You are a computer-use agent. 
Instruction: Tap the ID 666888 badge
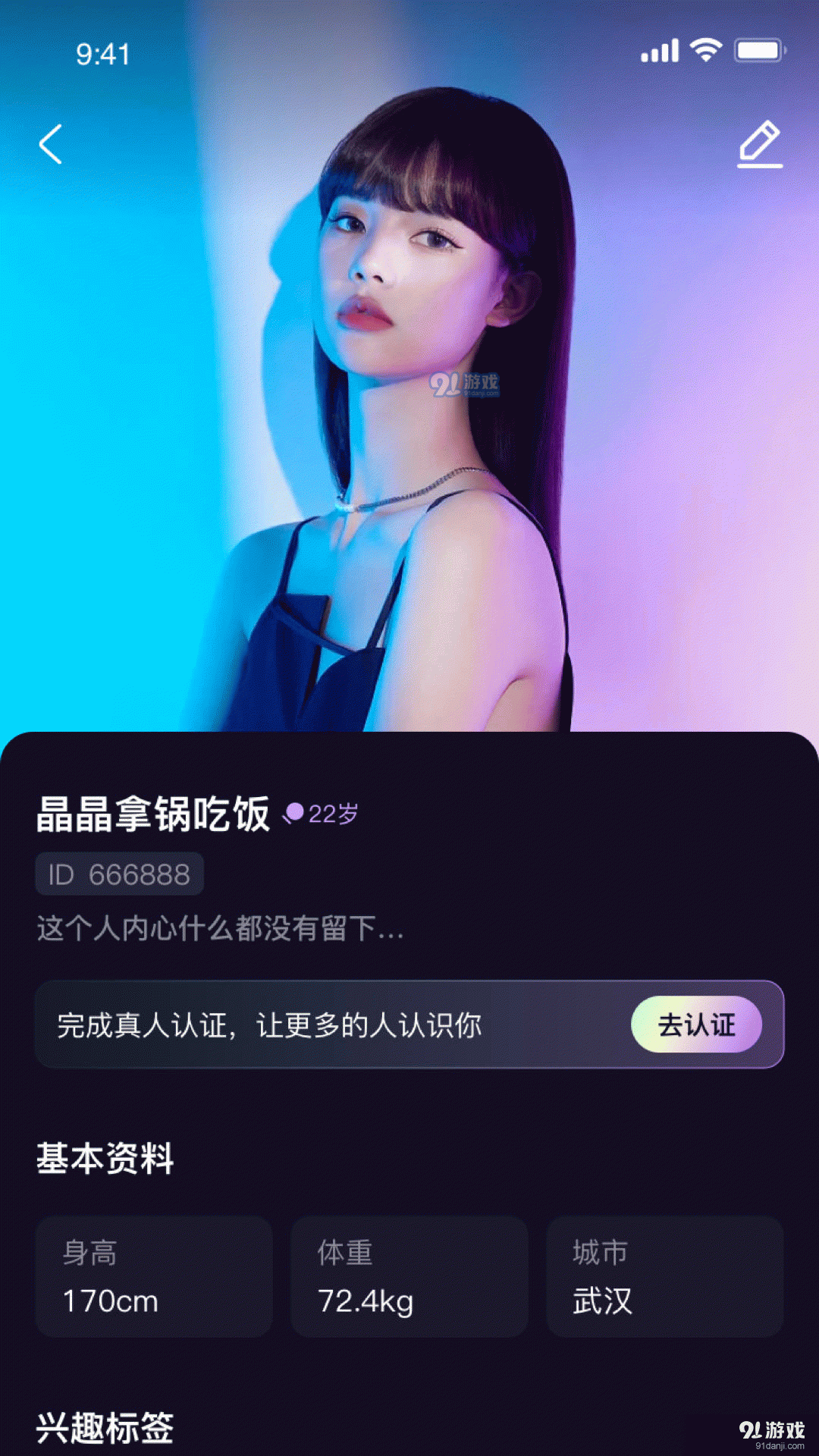pyautogui.click(x=118, y=874)
